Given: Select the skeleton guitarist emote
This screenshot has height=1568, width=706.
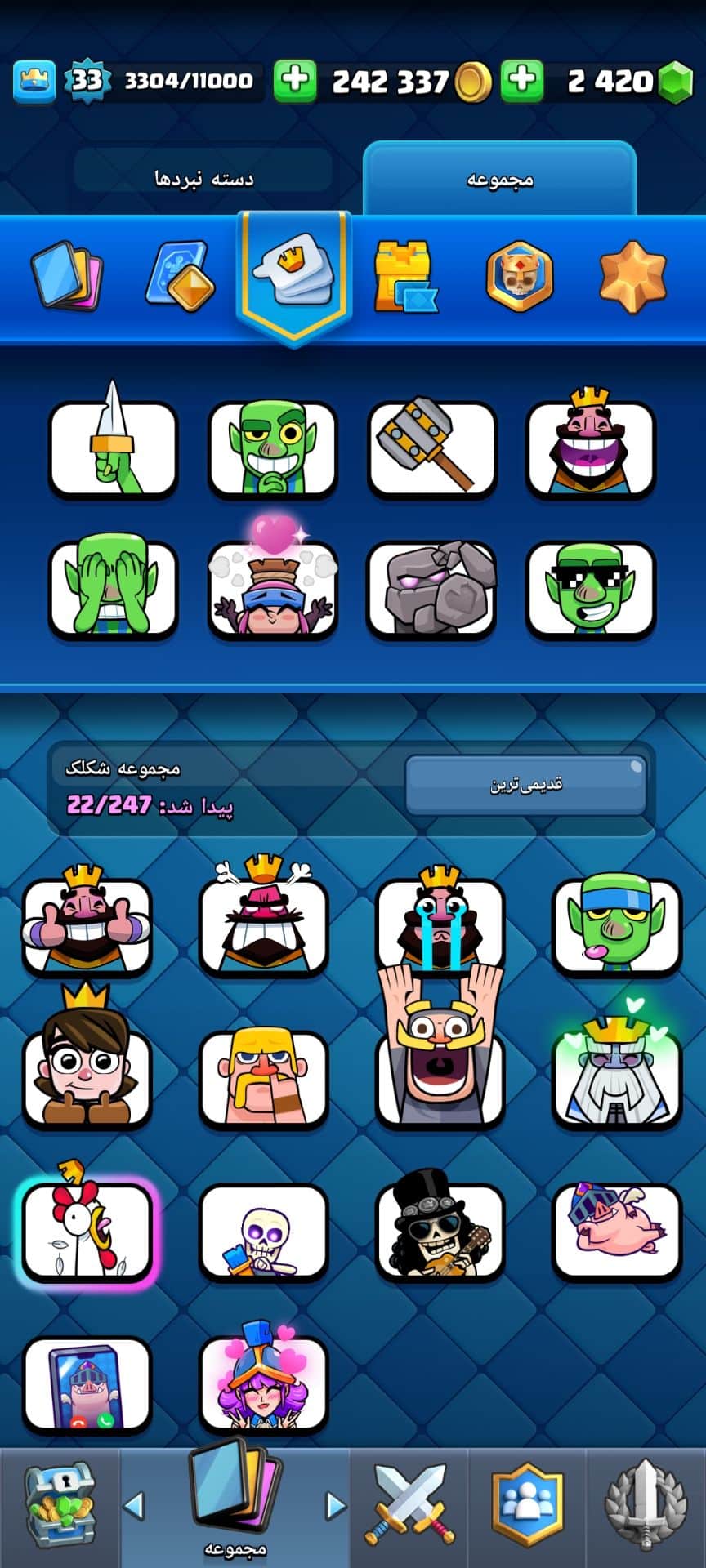Looking at the screenshot, I should [x=440, y=1232].
